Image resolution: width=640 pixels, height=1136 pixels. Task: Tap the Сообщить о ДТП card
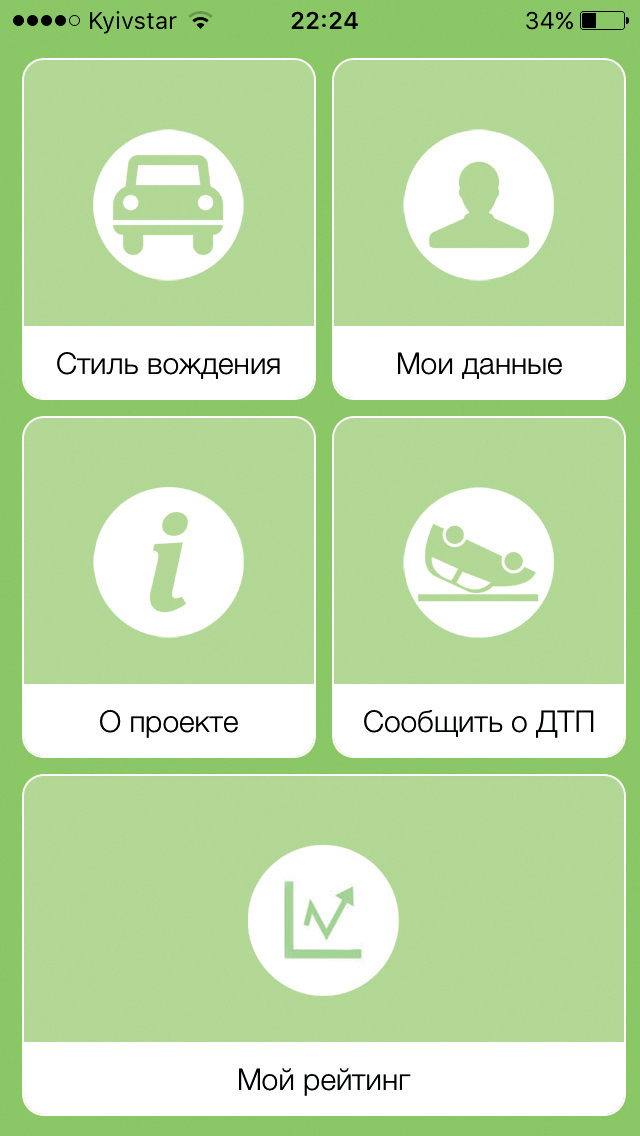[x=479, y=587]
